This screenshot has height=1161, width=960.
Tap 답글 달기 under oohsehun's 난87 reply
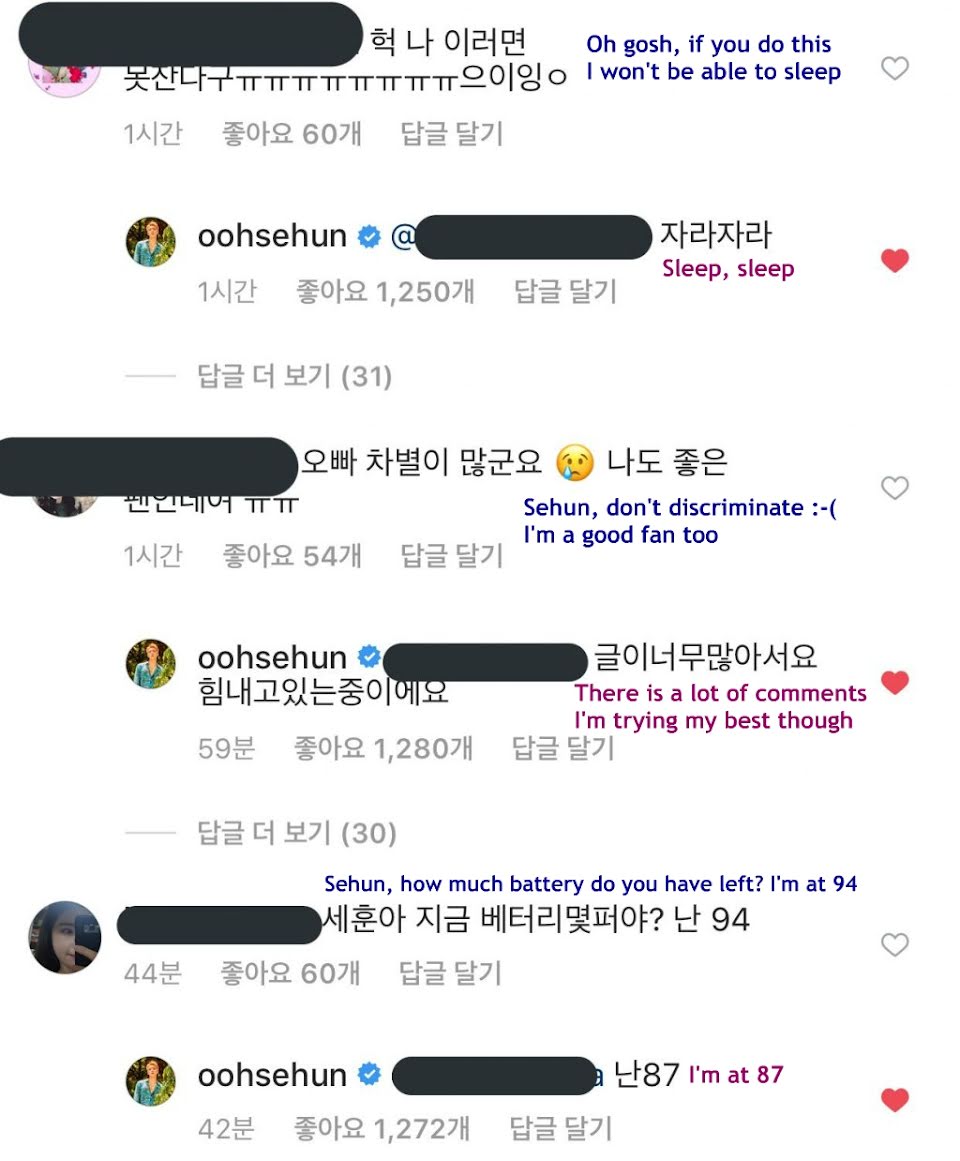(x=561, y=1130)
